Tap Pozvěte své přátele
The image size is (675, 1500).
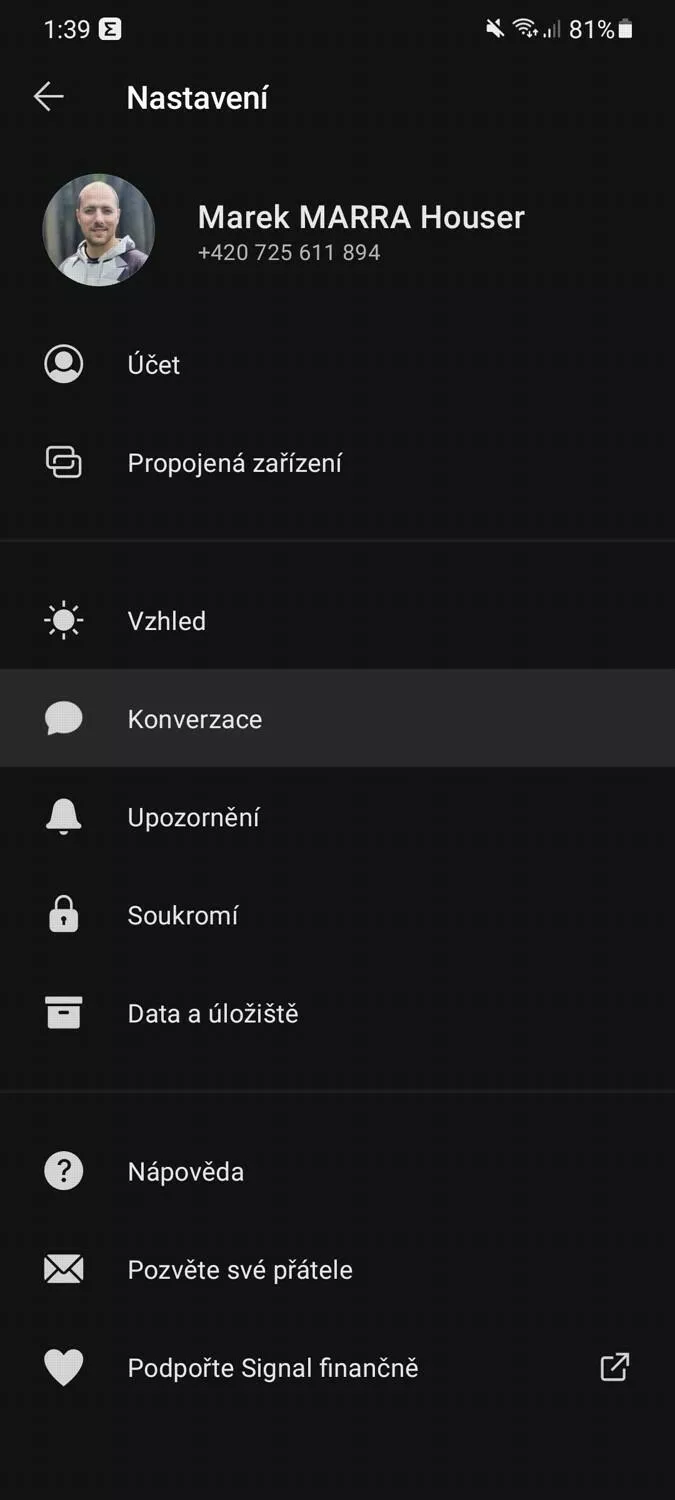[337, 1269]
